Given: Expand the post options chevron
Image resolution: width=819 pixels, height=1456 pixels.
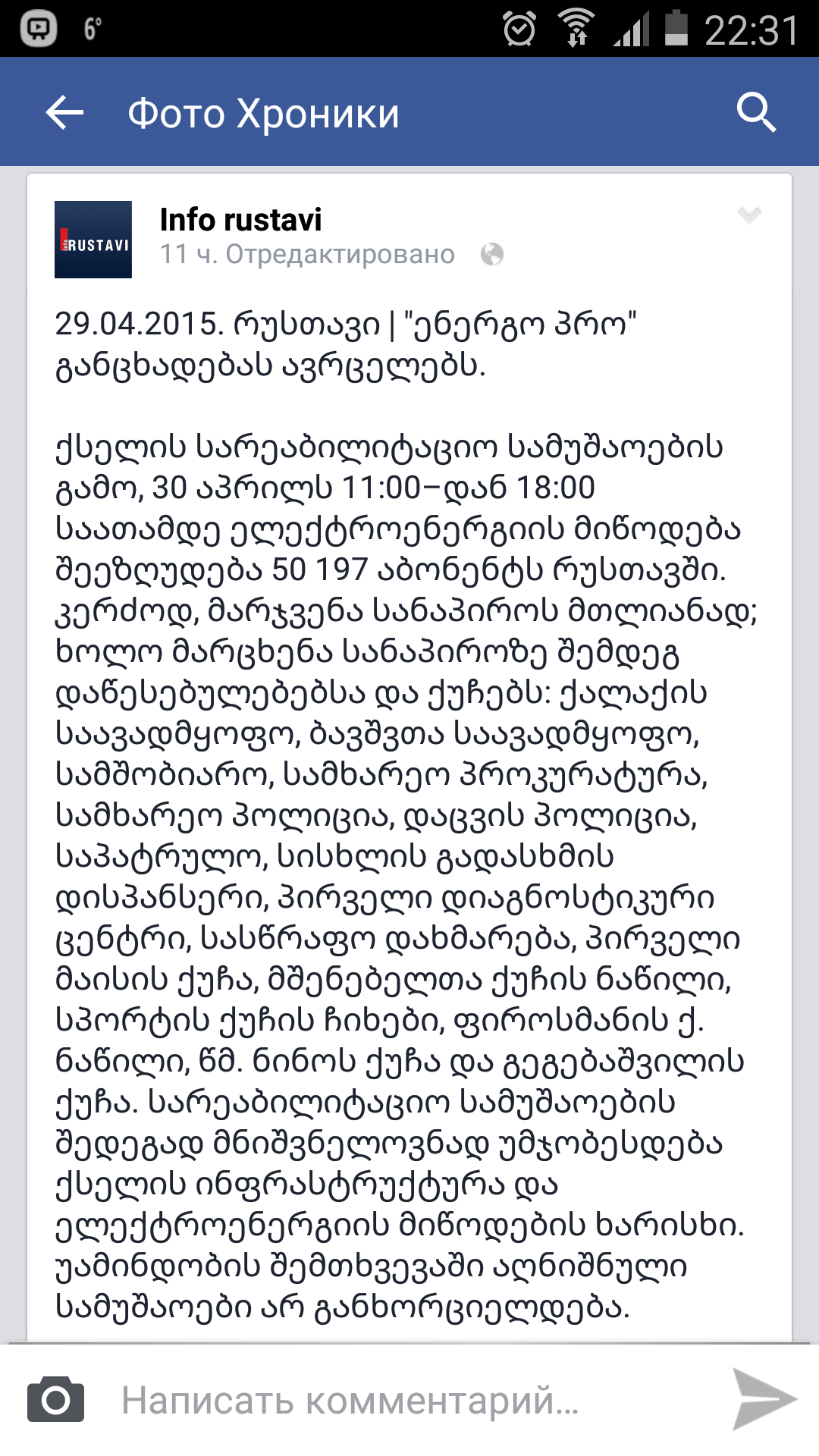Looking at the screenshot, I should (749, 215).
